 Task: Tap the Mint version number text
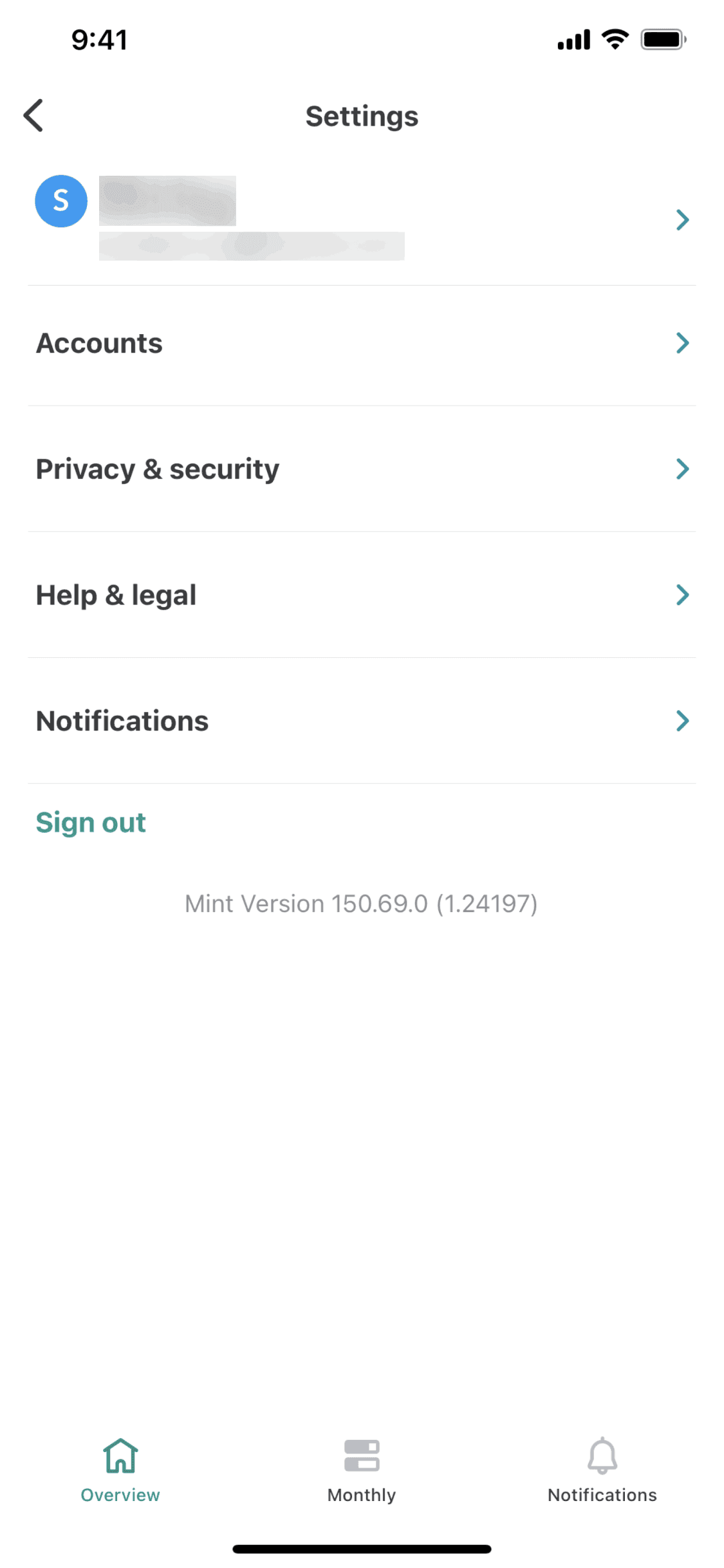pyautogui.click(x=361, y=903)
